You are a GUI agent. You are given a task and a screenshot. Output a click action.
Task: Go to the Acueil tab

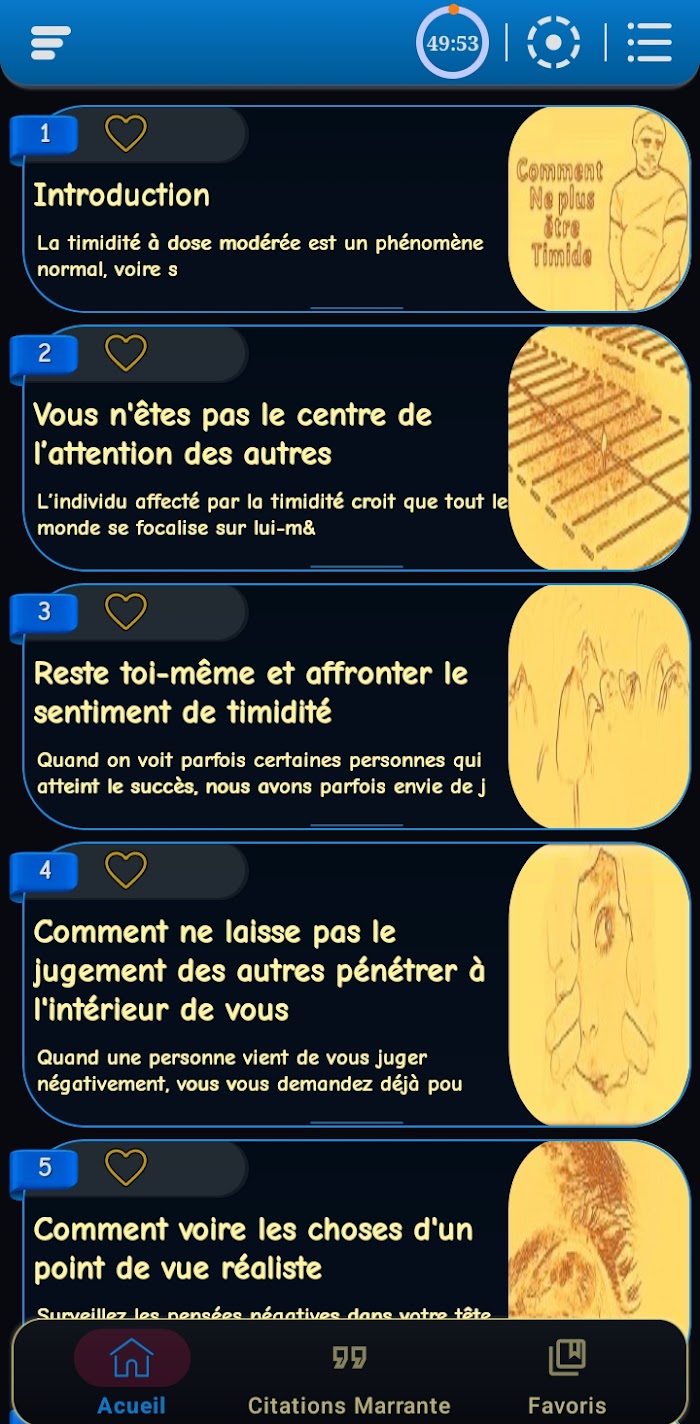point(132,1373)
